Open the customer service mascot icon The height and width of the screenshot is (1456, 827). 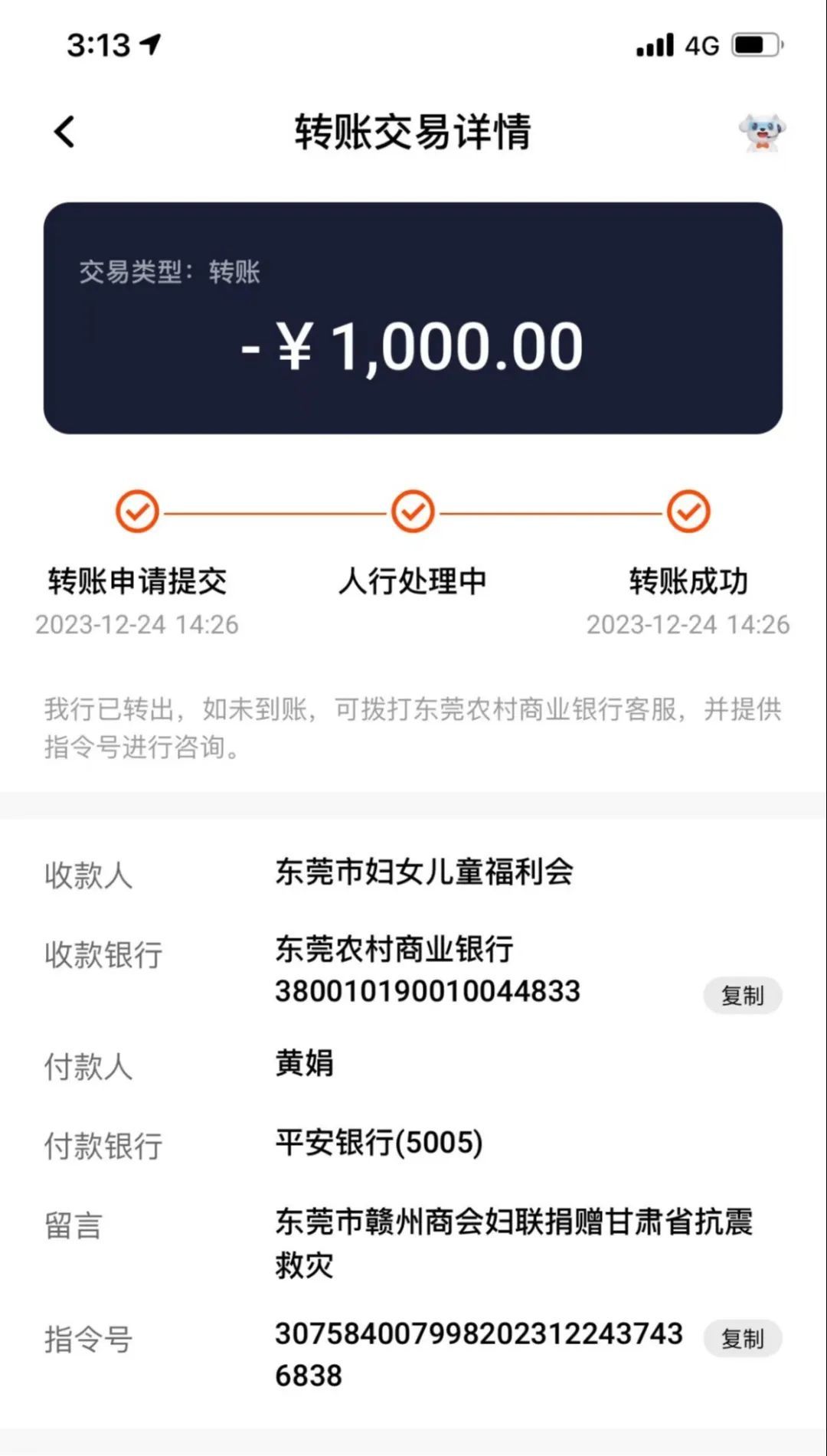click(x=762, y=133)
